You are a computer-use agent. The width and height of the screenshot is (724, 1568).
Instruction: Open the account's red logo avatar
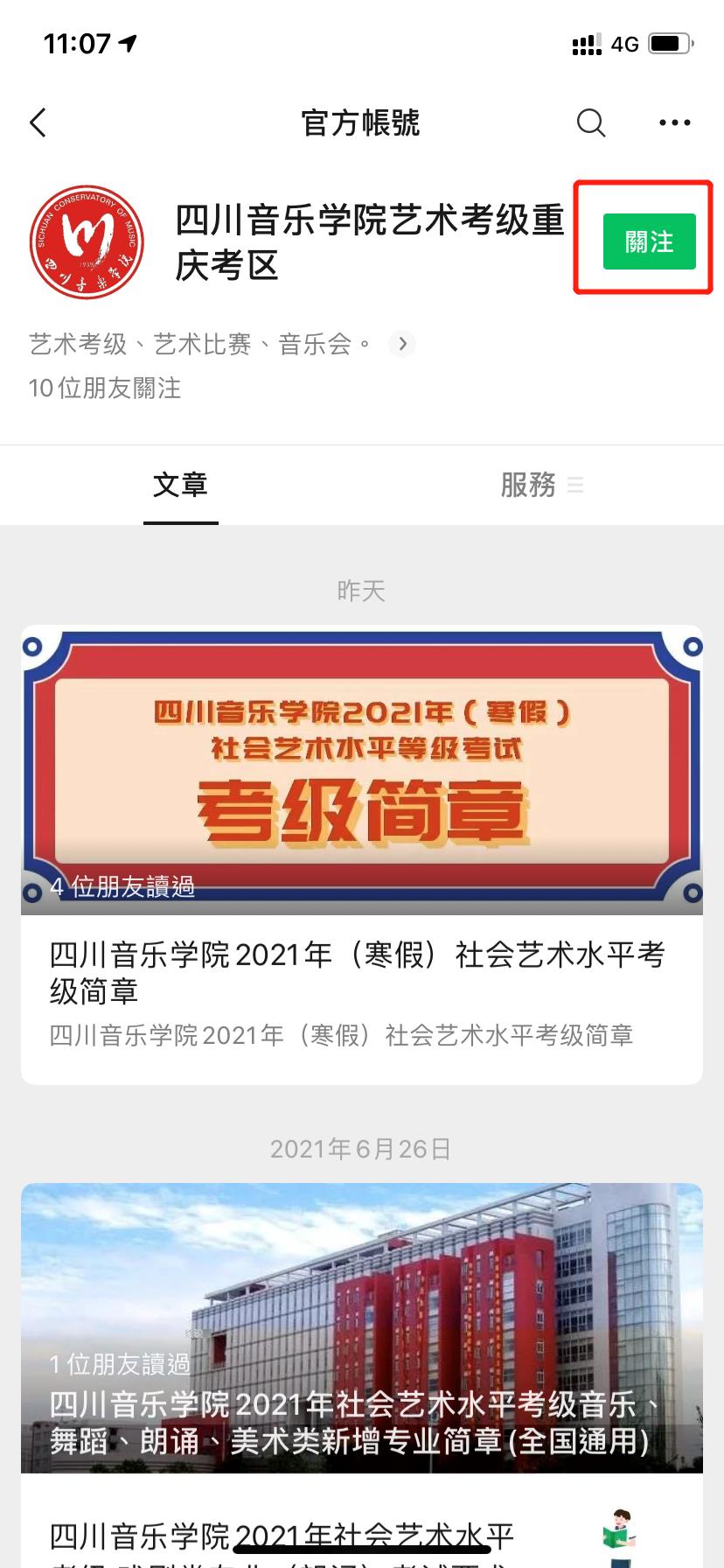87,242
